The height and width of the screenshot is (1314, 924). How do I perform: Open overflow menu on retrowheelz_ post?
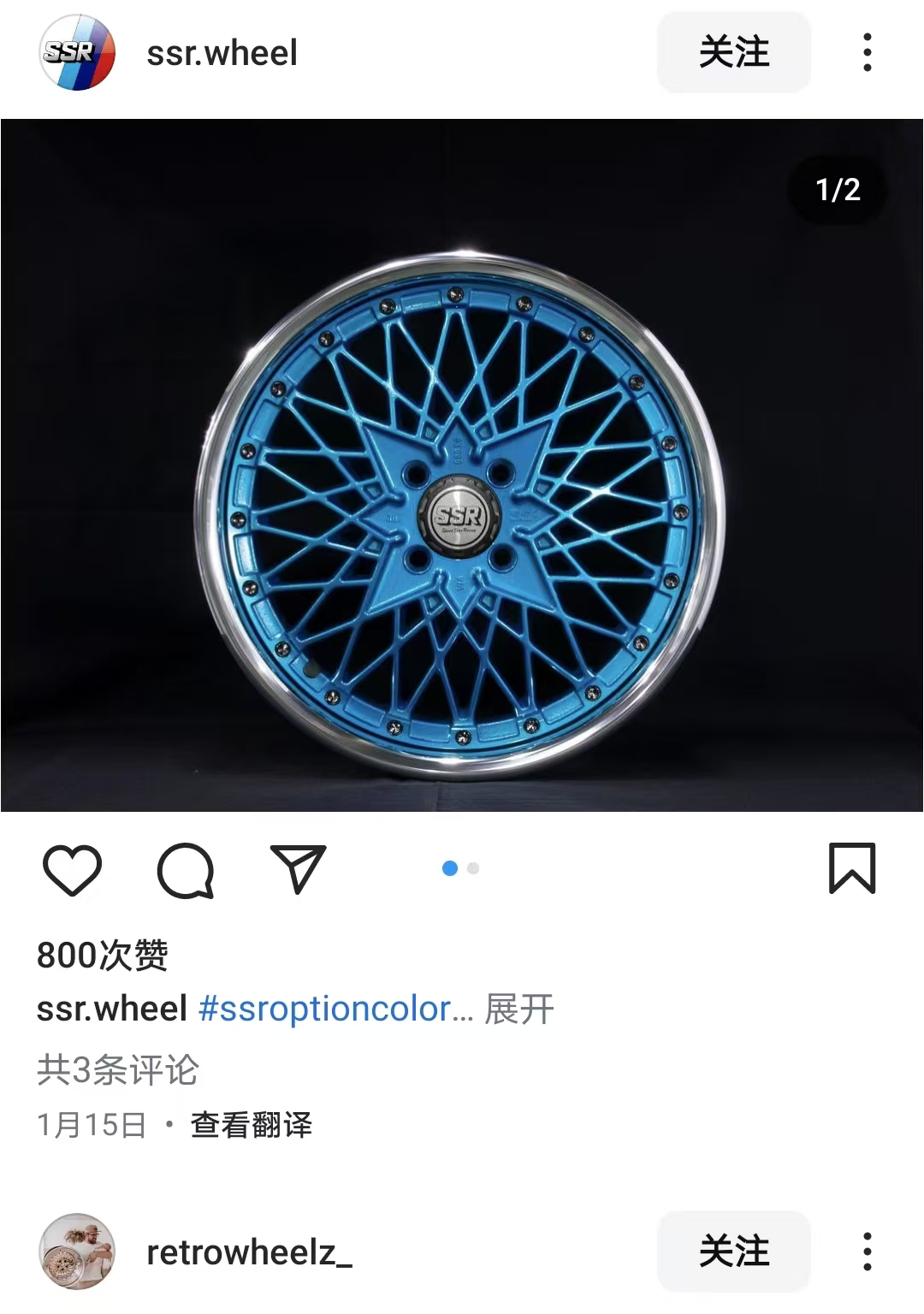pos(867,1252)
